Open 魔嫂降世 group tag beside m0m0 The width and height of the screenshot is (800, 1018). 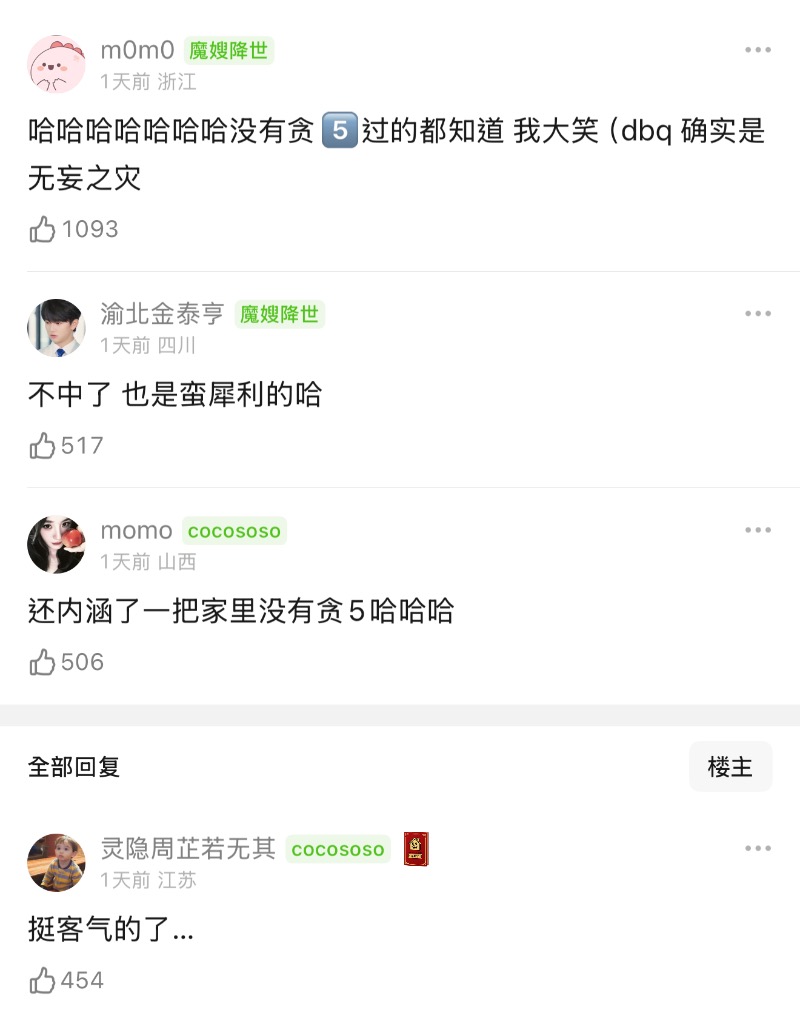(x=229, y=50)
